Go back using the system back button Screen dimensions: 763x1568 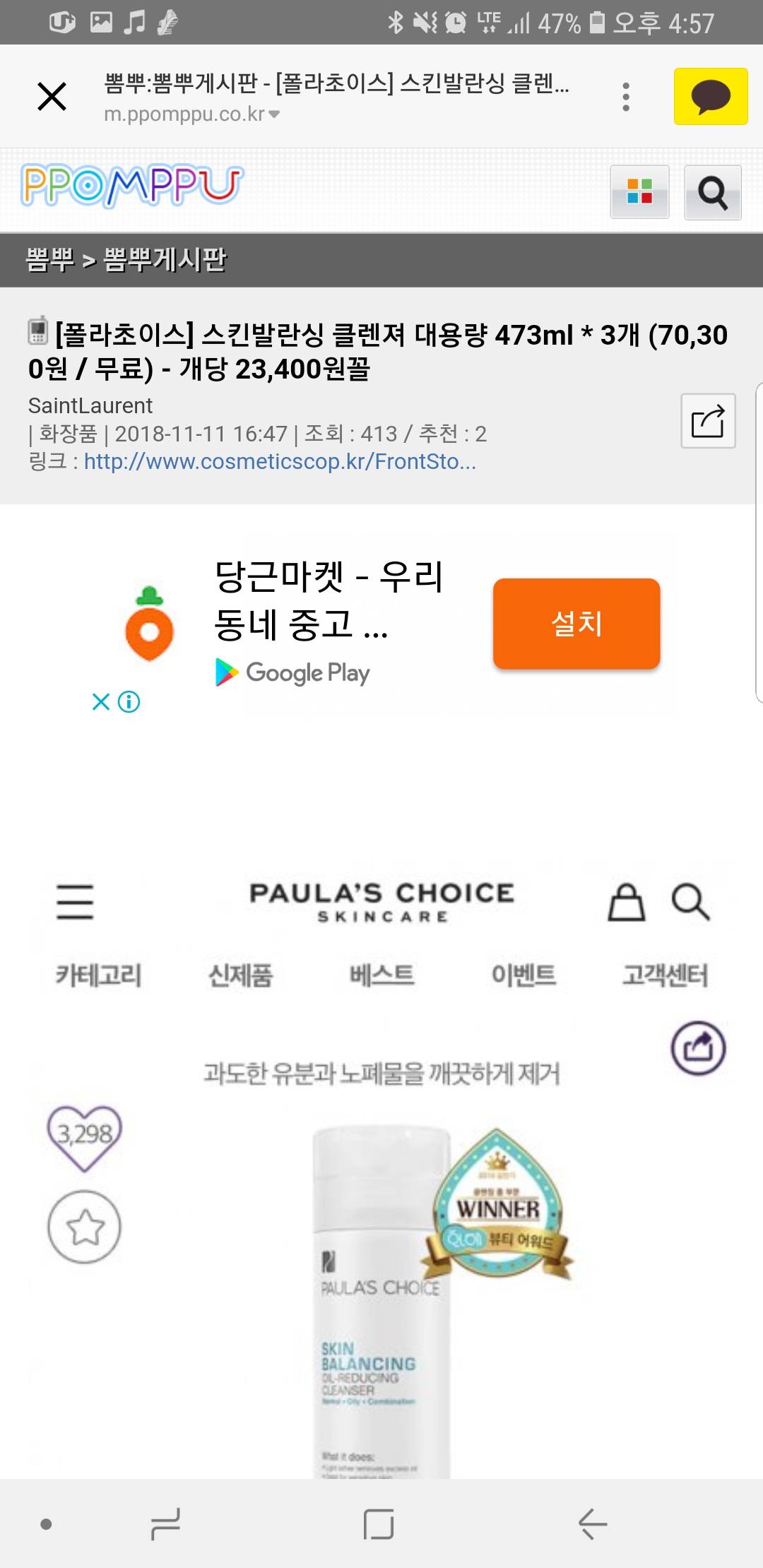[x=592, y=1524]
